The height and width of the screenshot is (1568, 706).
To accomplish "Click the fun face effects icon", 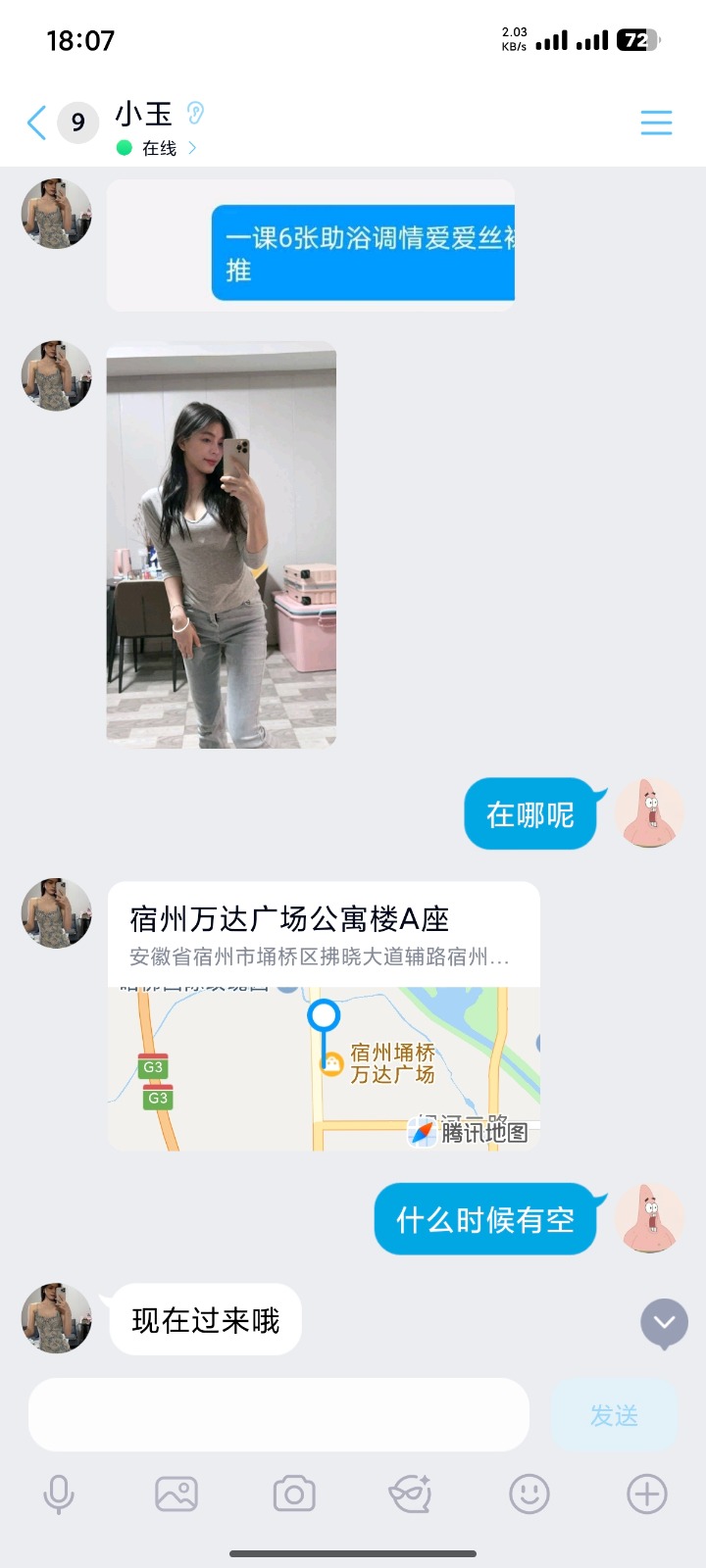I will tap(411, 1494).
